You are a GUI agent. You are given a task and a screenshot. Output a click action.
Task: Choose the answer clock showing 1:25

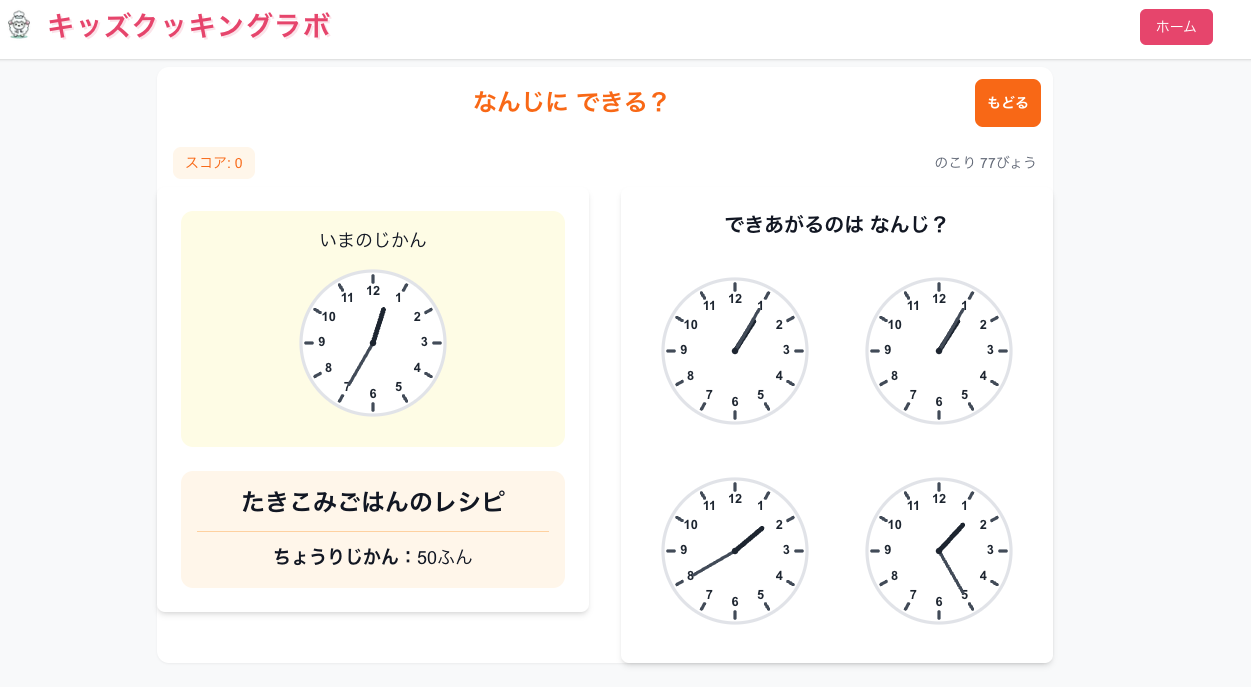[938, 551]
